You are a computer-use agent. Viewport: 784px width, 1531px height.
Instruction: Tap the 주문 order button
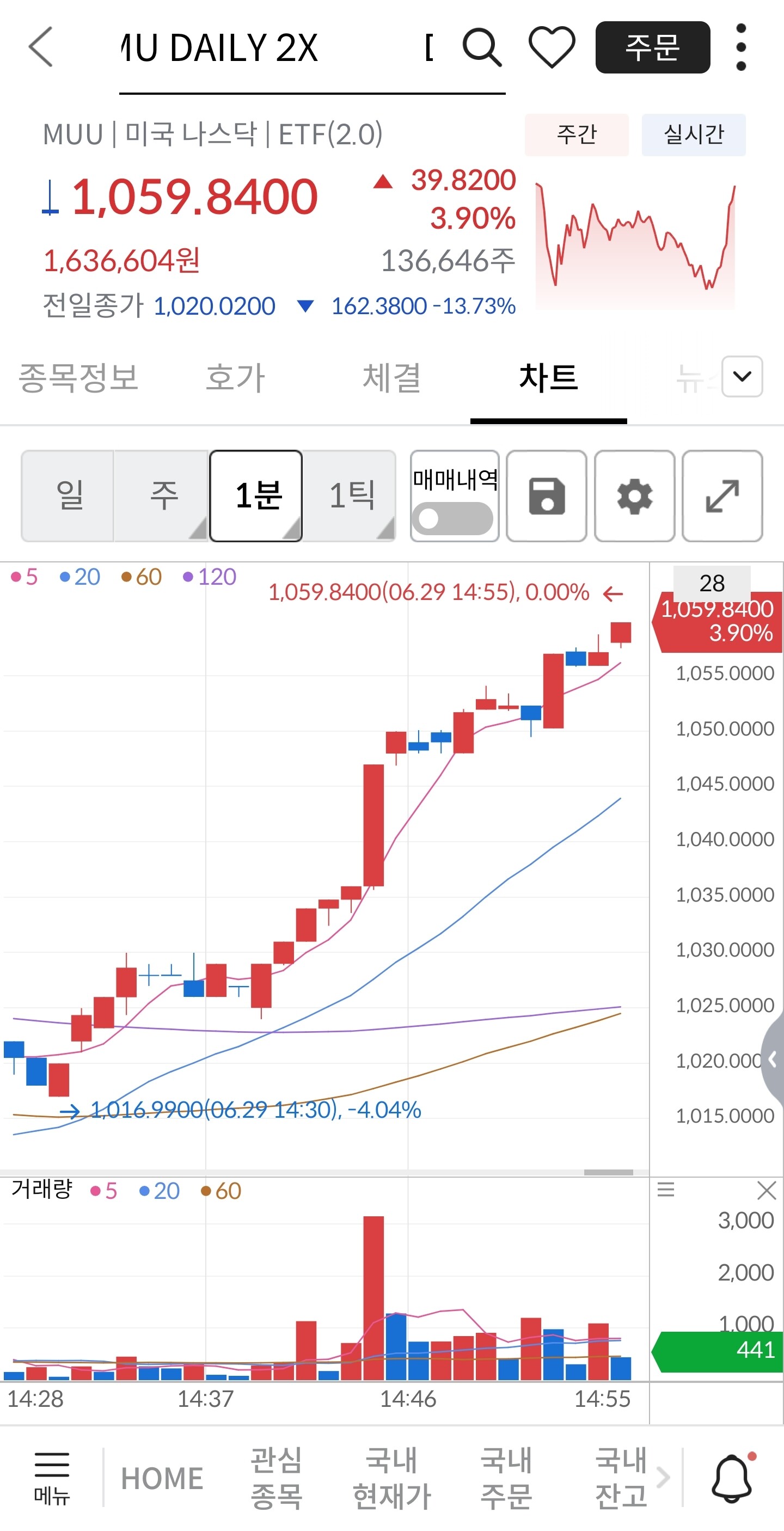tap(653, 47)
